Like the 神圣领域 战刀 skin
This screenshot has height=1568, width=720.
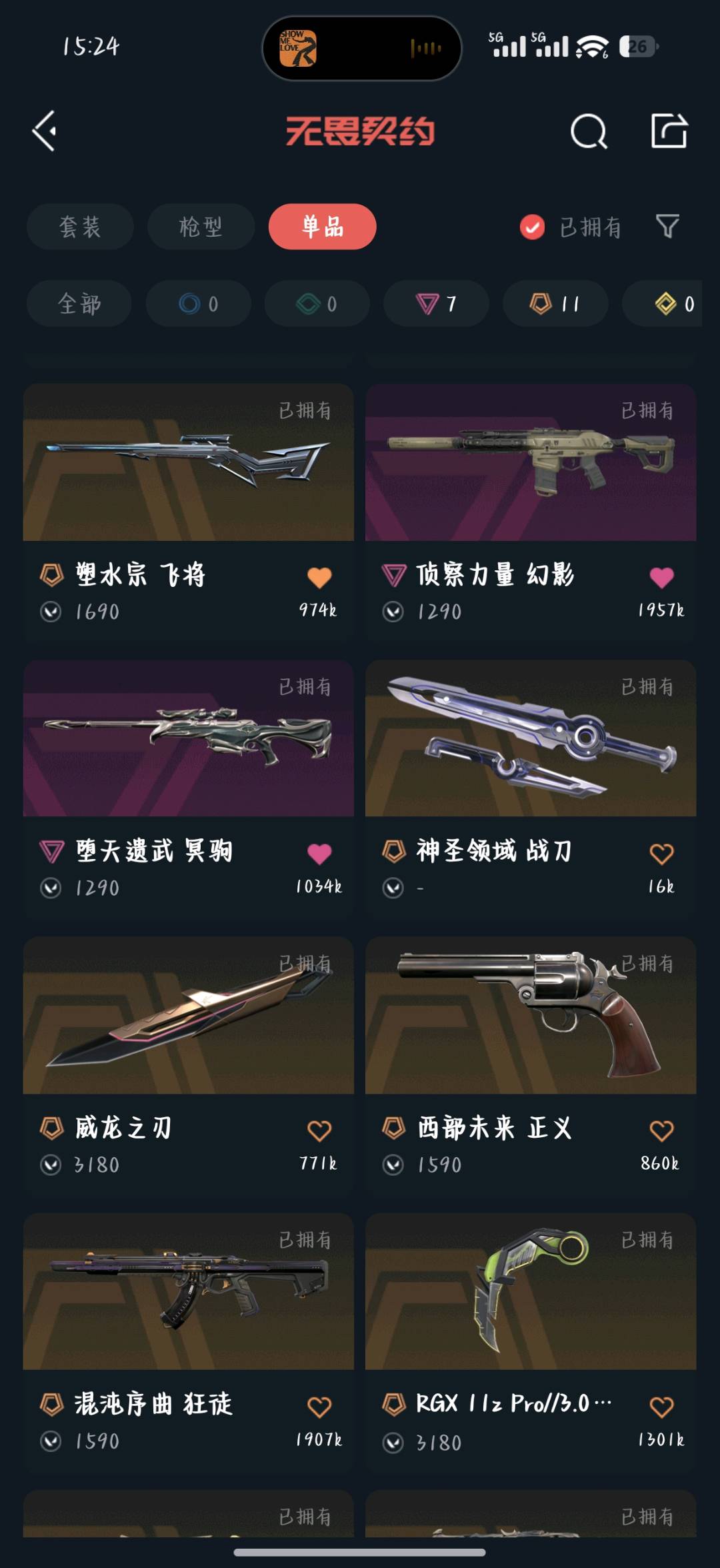pos(661,854)
